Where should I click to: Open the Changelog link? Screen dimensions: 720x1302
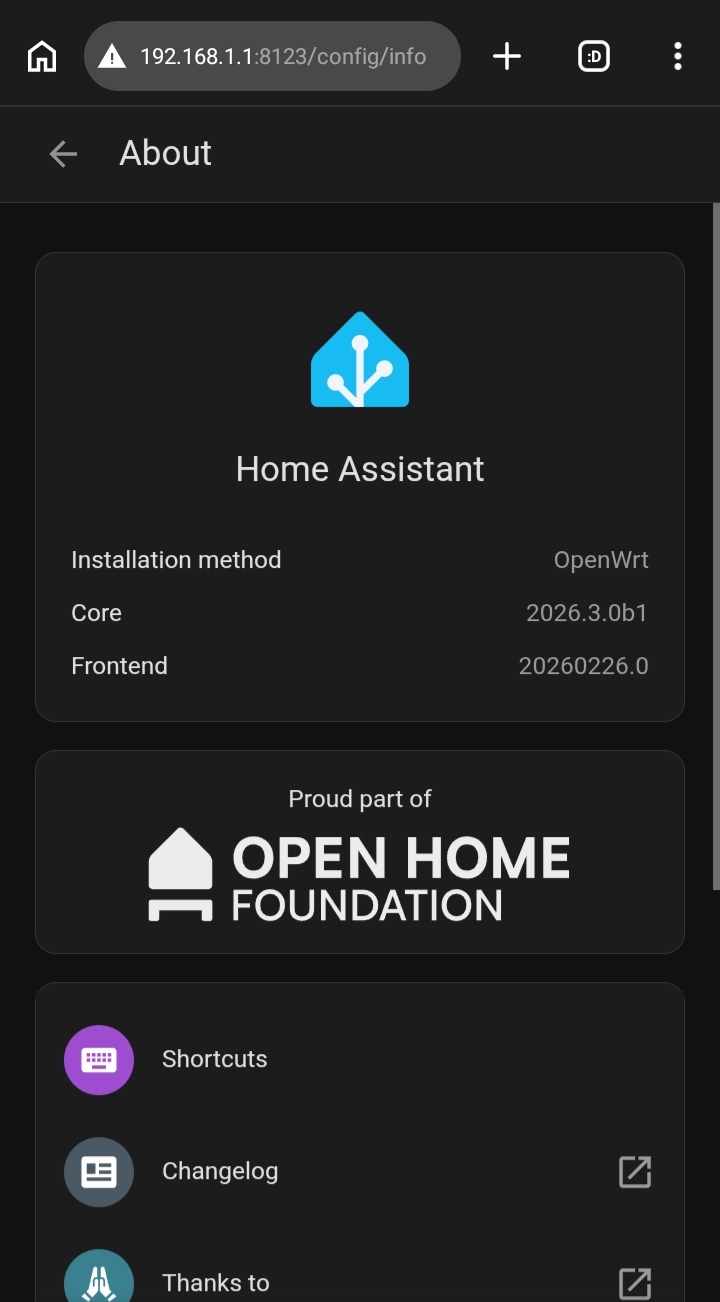[x=360, y=1171]
